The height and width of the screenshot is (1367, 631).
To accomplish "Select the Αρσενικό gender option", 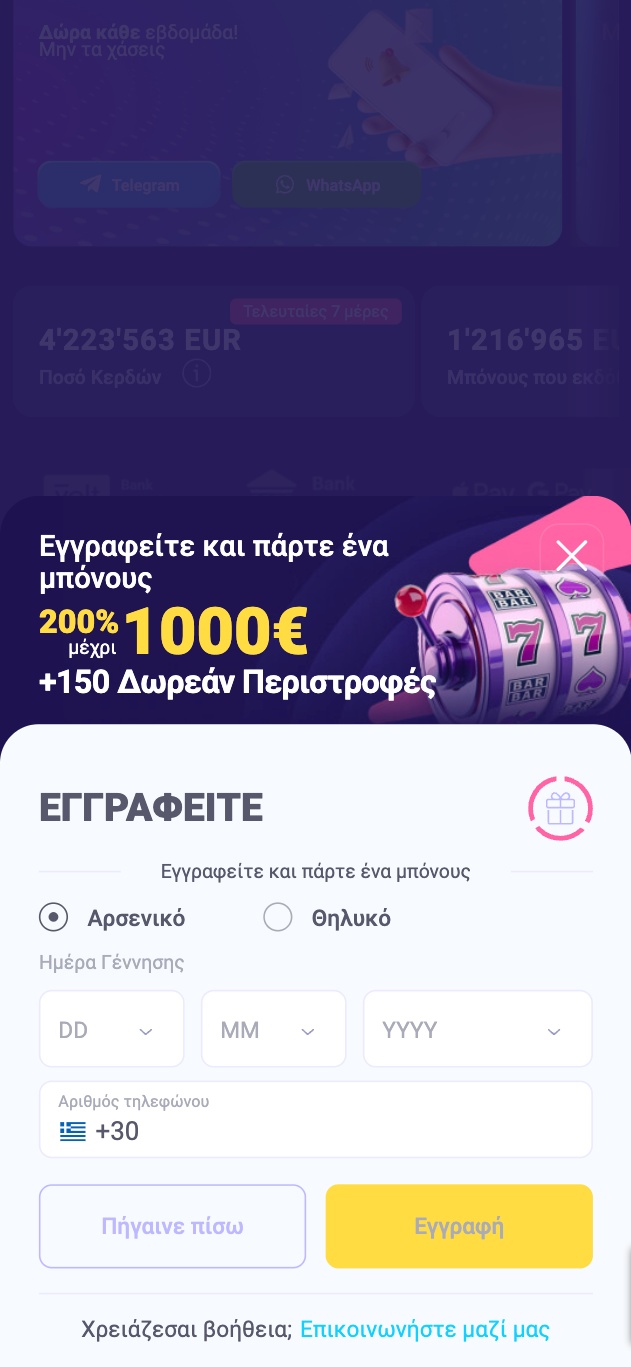I will [54, 917].
